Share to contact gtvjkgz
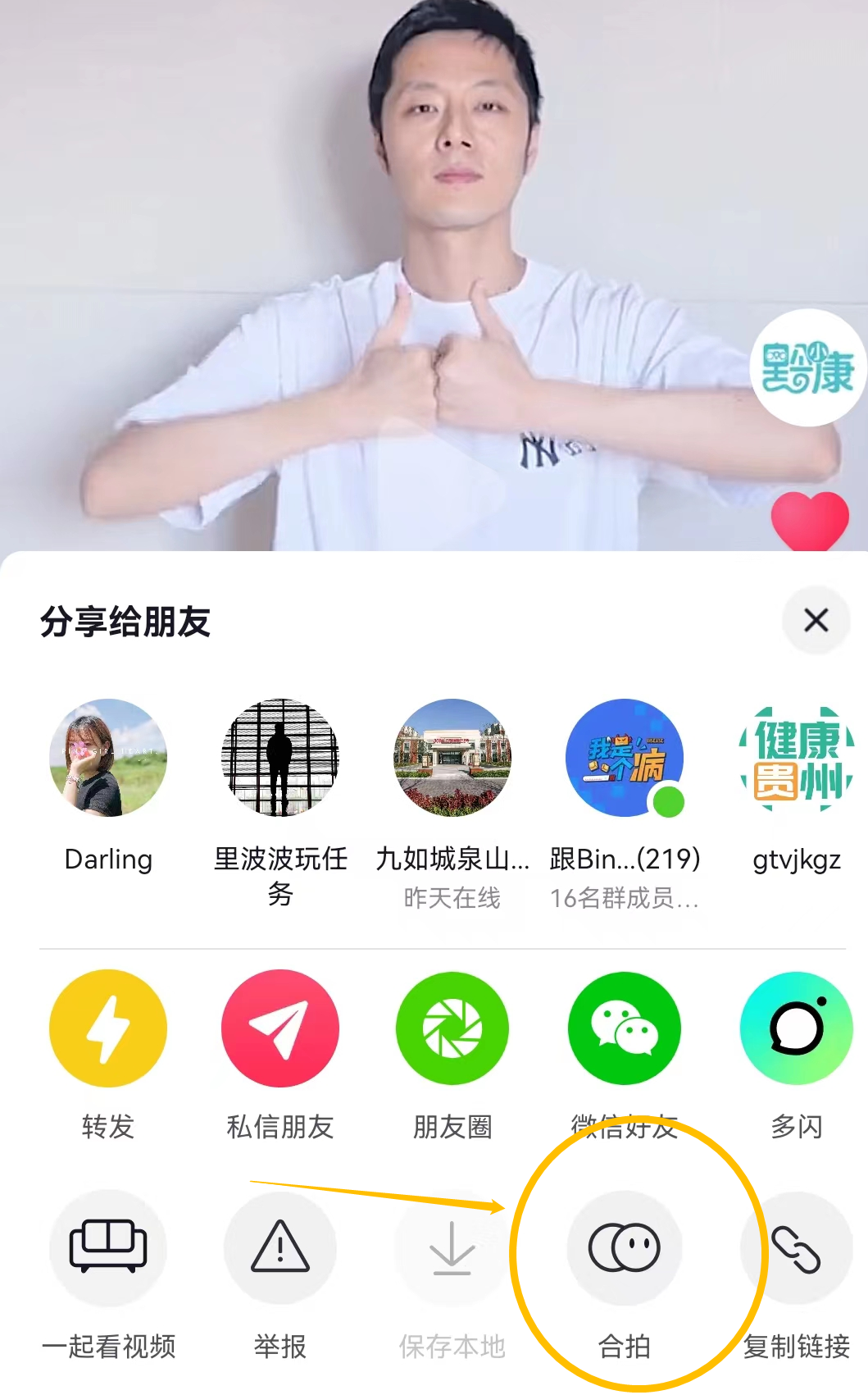 pos(797,758)
